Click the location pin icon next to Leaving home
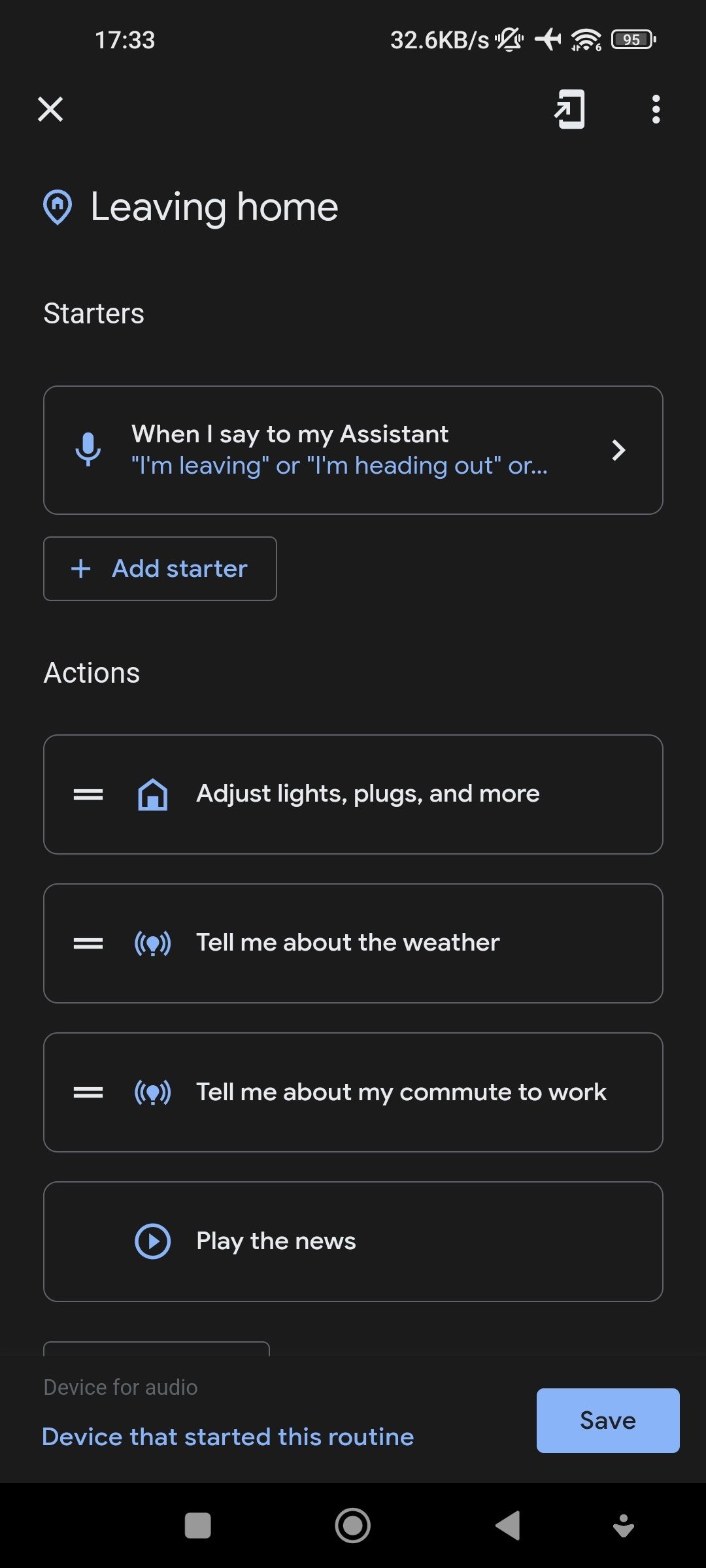The image size is (706, 1568). pyautogui.click(x=58, y=208)
